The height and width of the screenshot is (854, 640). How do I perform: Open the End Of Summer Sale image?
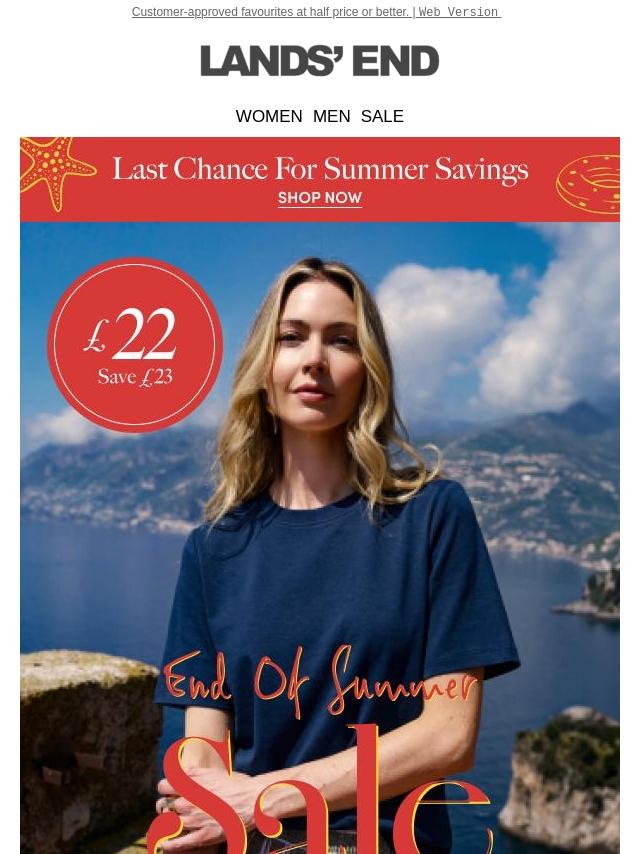tap(320, 538)
